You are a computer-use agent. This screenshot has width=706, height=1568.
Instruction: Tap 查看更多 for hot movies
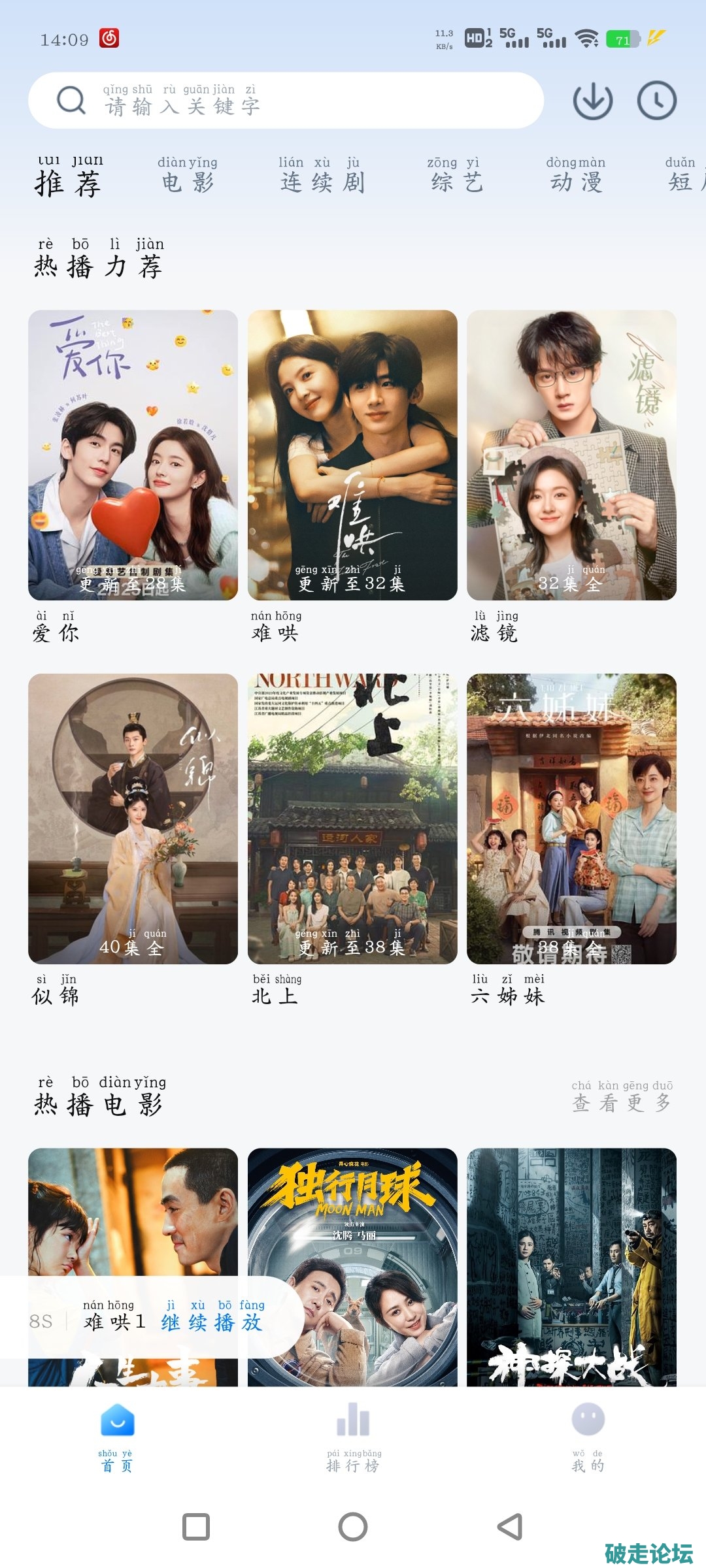(x=622, y=1098)
